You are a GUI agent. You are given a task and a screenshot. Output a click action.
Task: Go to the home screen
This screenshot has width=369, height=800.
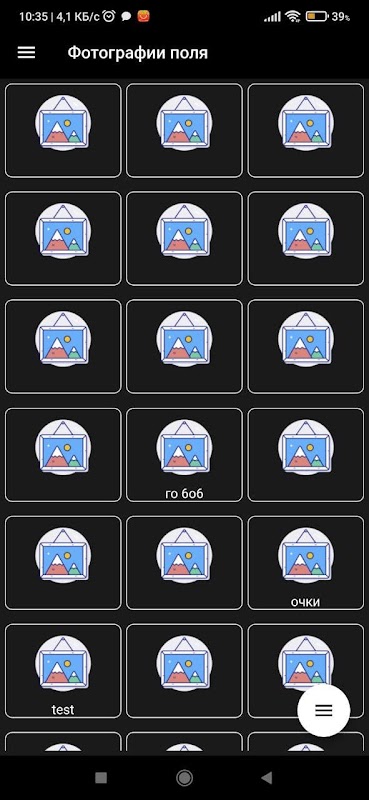(184, 778)
